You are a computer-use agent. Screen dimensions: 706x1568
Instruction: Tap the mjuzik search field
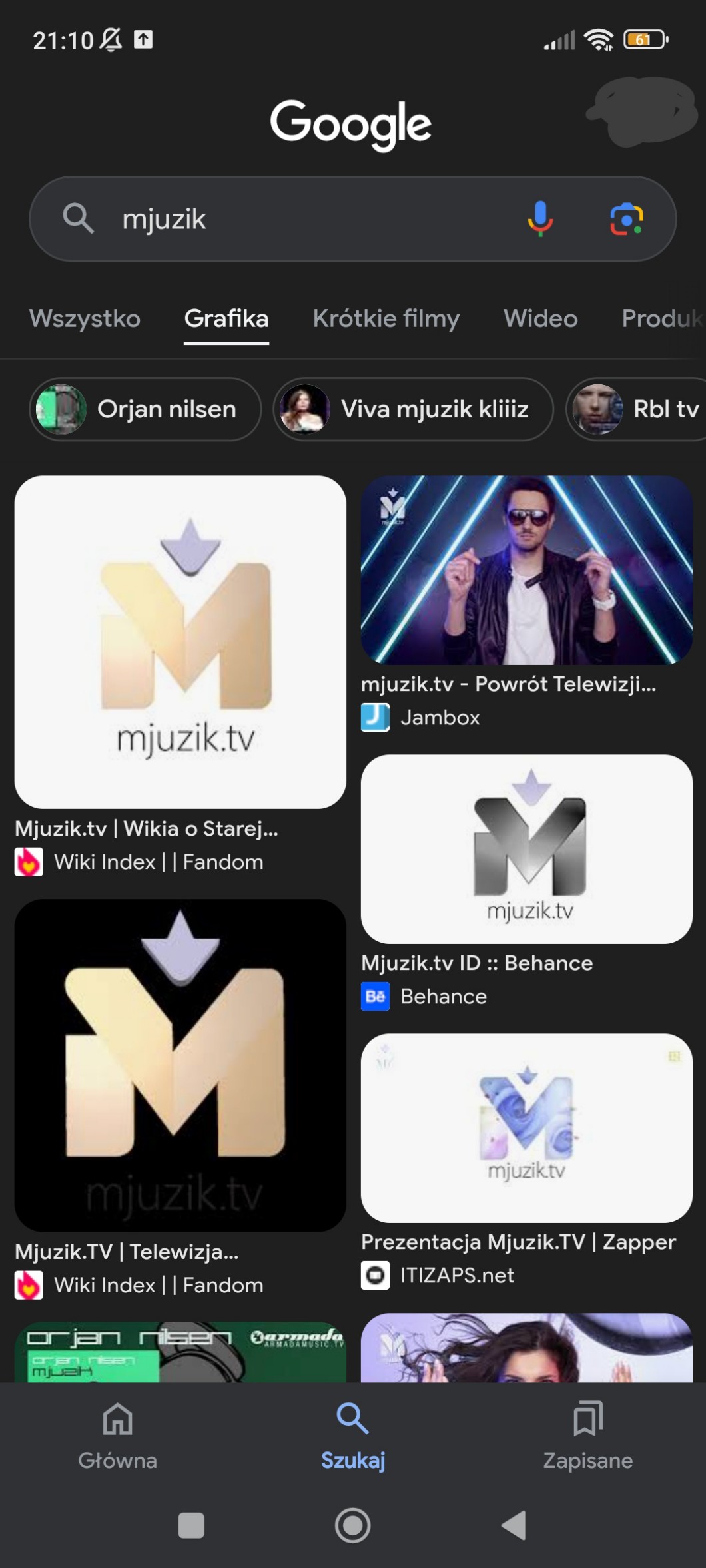coord(300,219)
